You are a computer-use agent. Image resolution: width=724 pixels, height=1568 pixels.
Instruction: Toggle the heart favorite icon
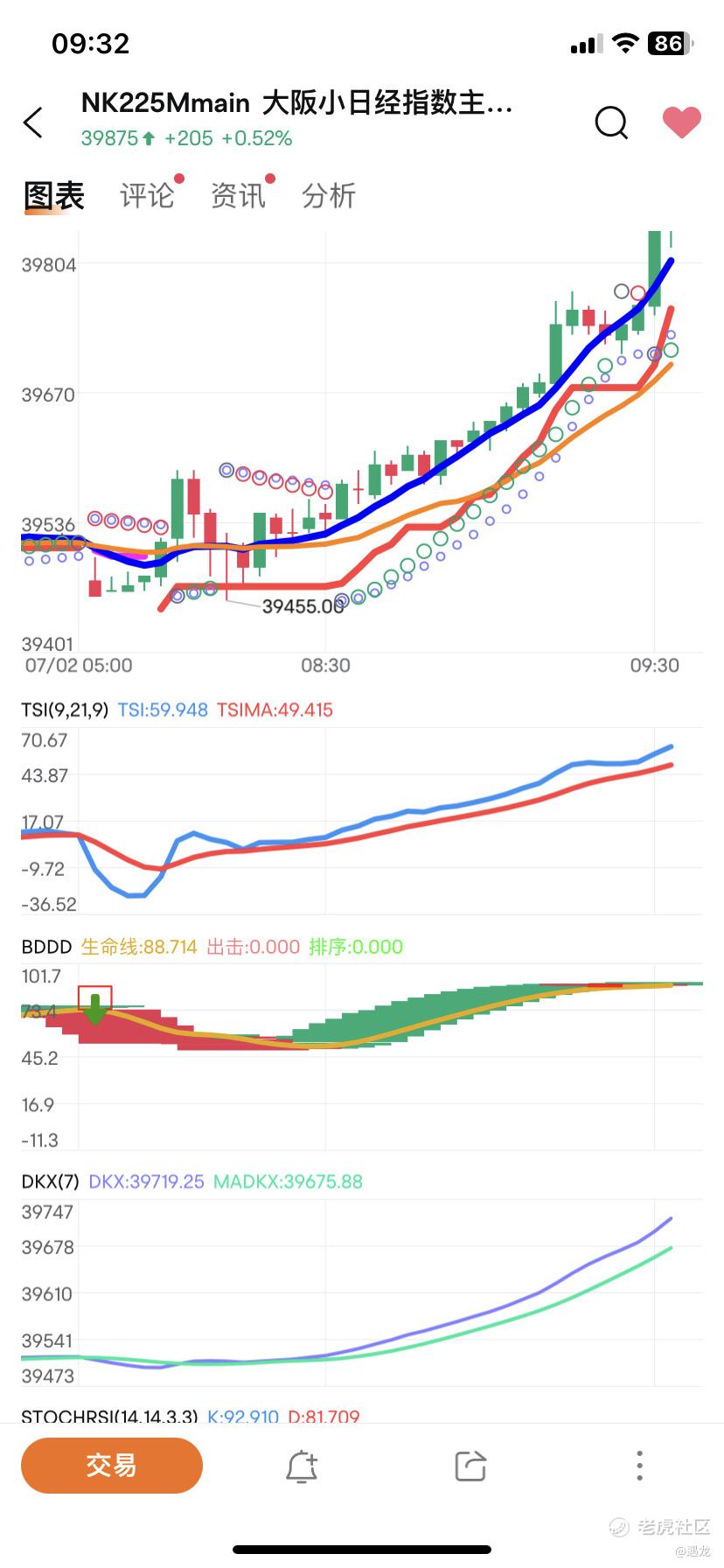tap(681, 122)
